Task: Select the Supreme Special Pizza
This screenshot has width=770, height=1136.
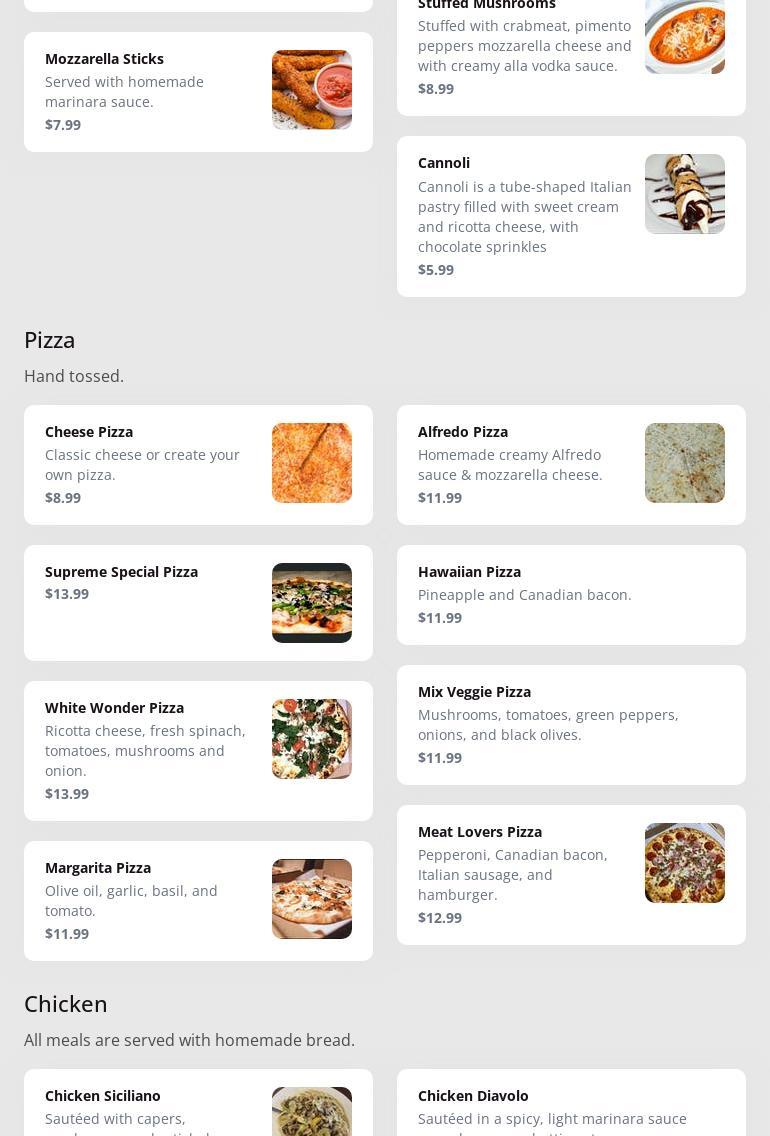Action: pos(198,603)
